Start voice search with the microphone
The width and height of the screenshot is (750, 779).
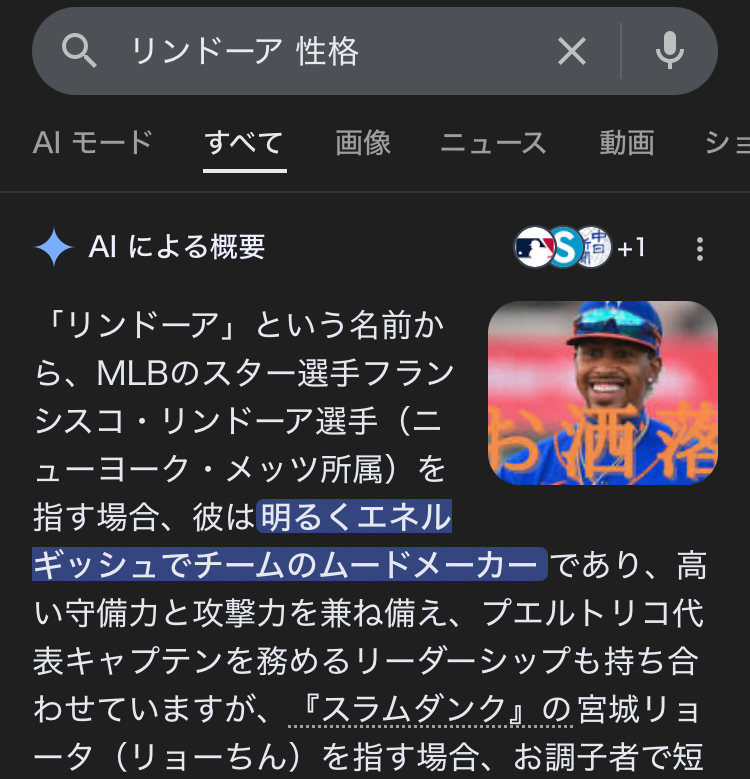tap(669, 52)
